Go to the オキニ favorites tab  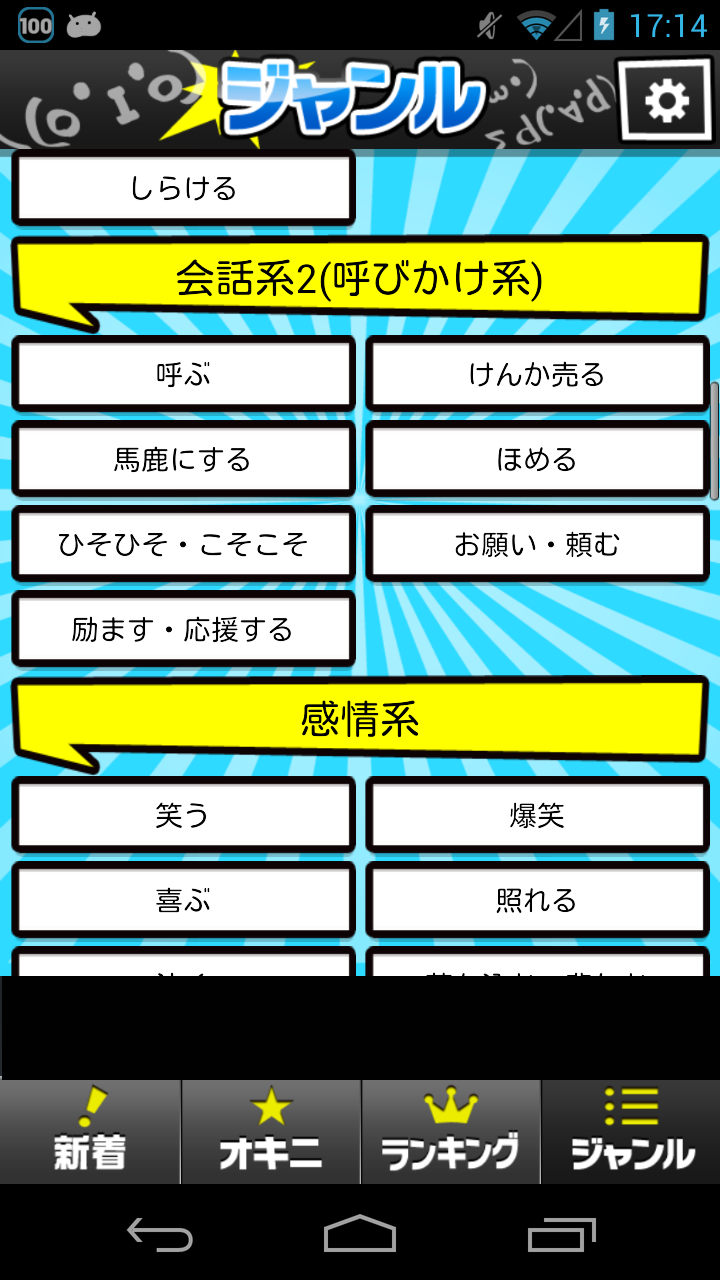coord(271,1132)
